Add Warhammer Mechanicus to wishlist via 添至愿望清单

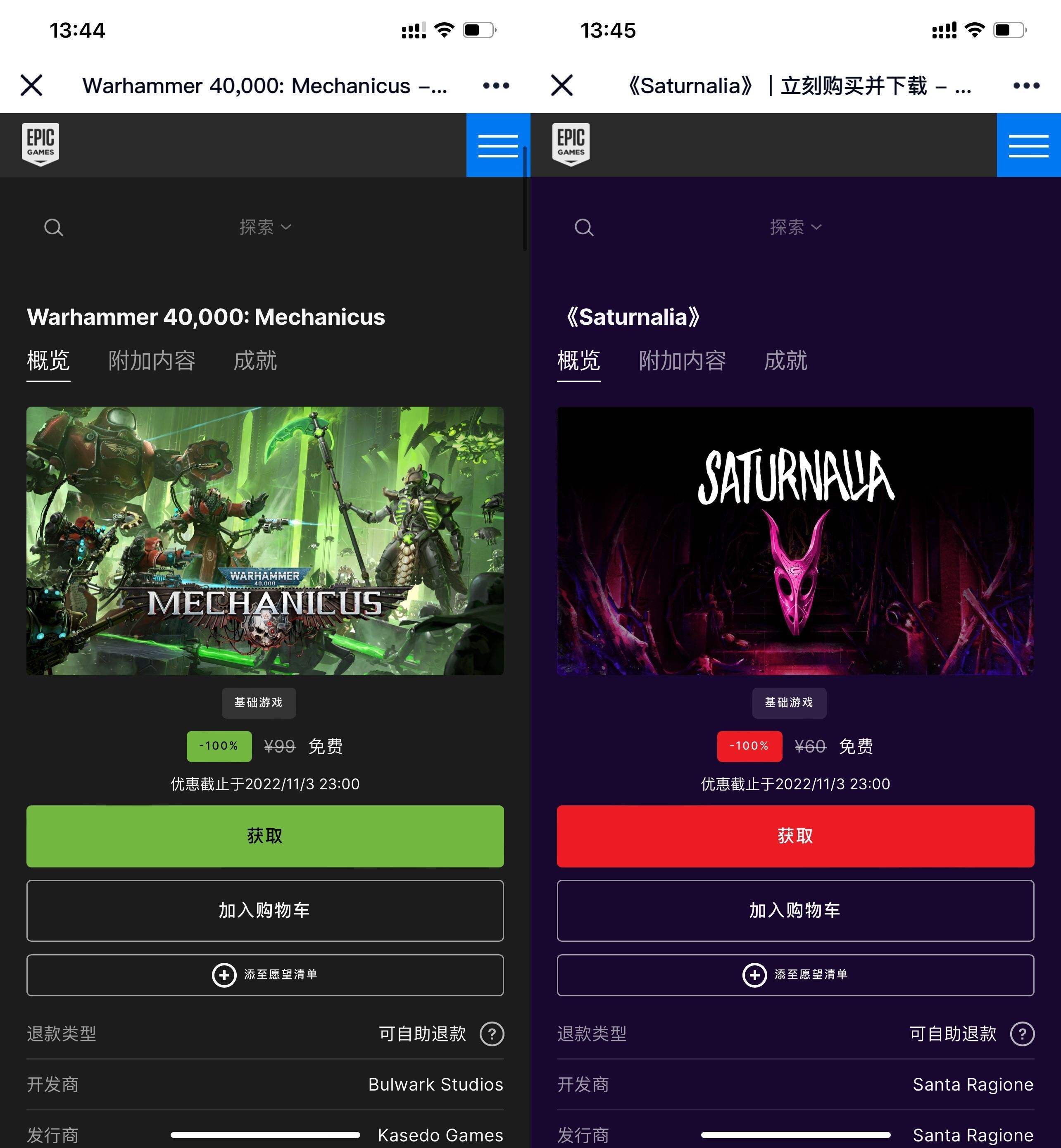coord(265,975)
